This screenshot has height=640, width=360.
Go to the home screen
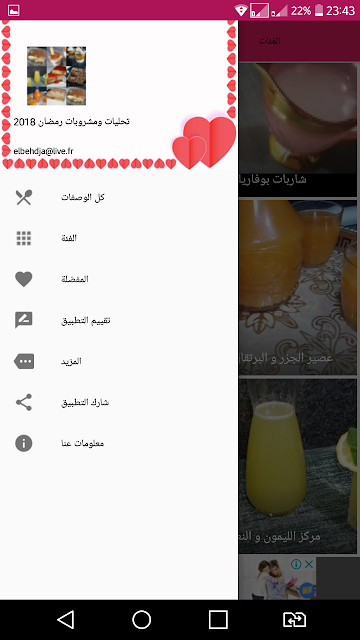pos(142,620)
